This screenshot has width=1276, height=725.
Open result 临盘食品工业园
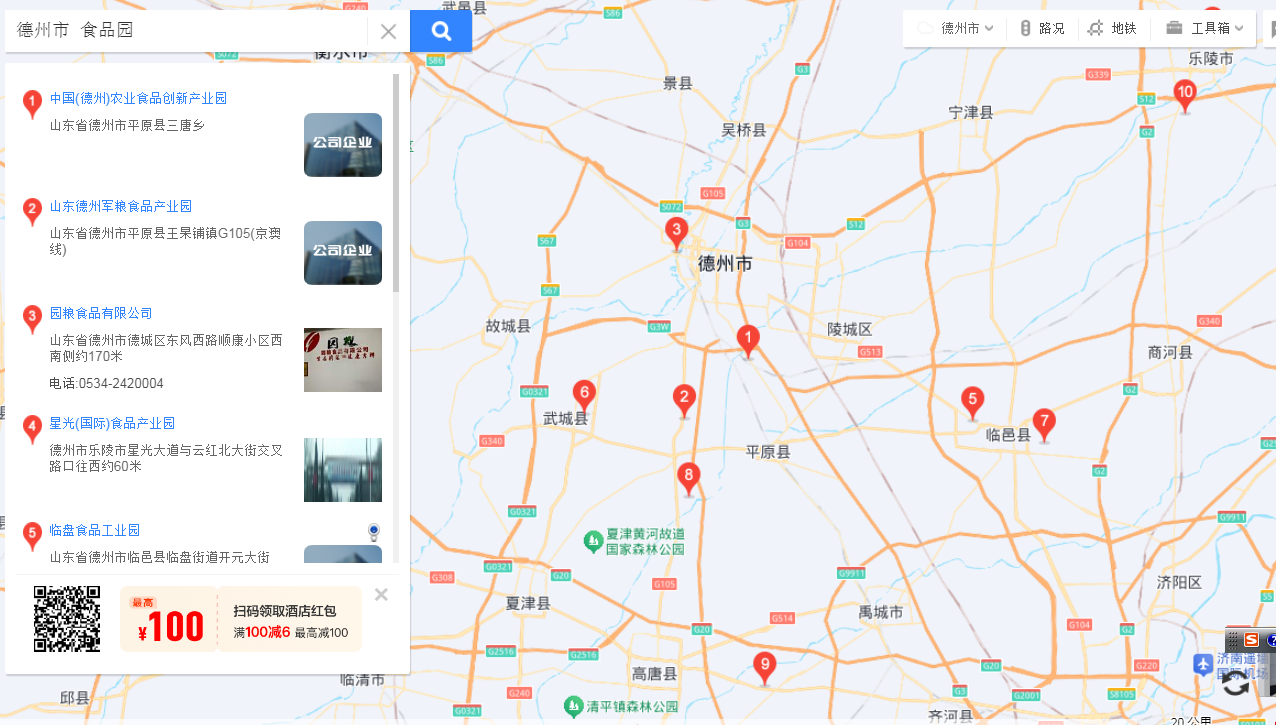pyautogui.click(x=95, y=530)
